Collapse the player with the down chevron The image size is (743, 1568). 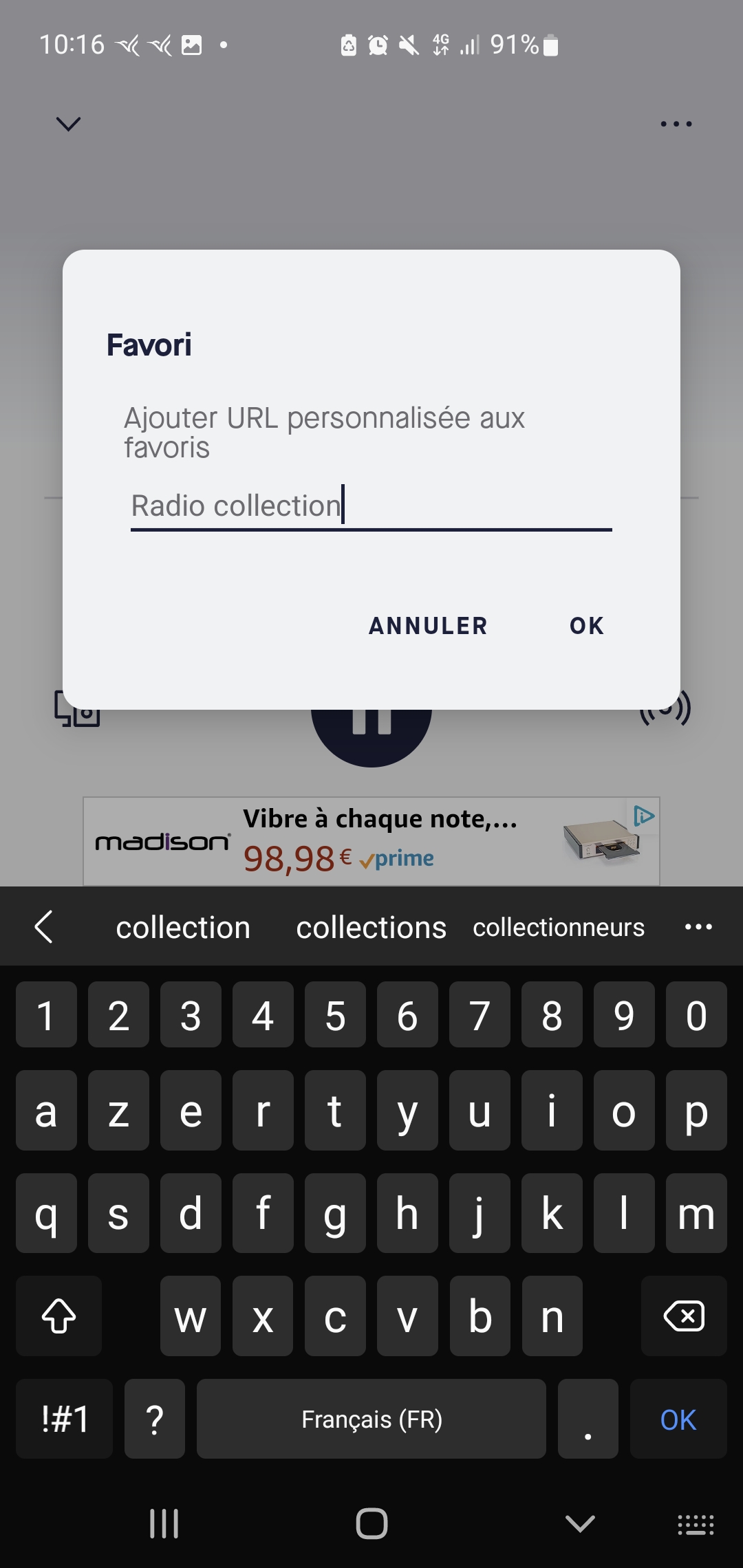[68, 124]
